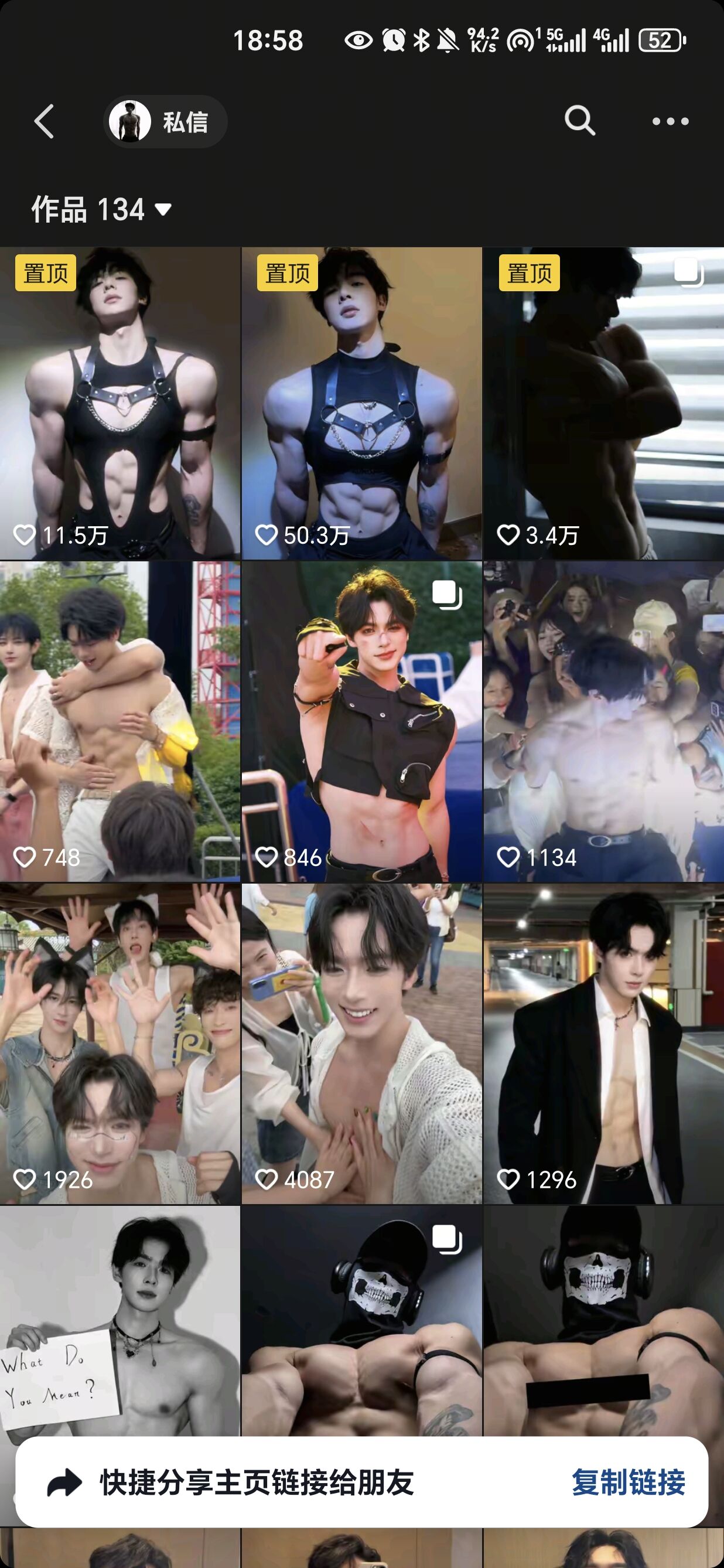Expand the 作品 134 dropdown
Viewport: 724px width, 1568px height.
coord(101,209)
